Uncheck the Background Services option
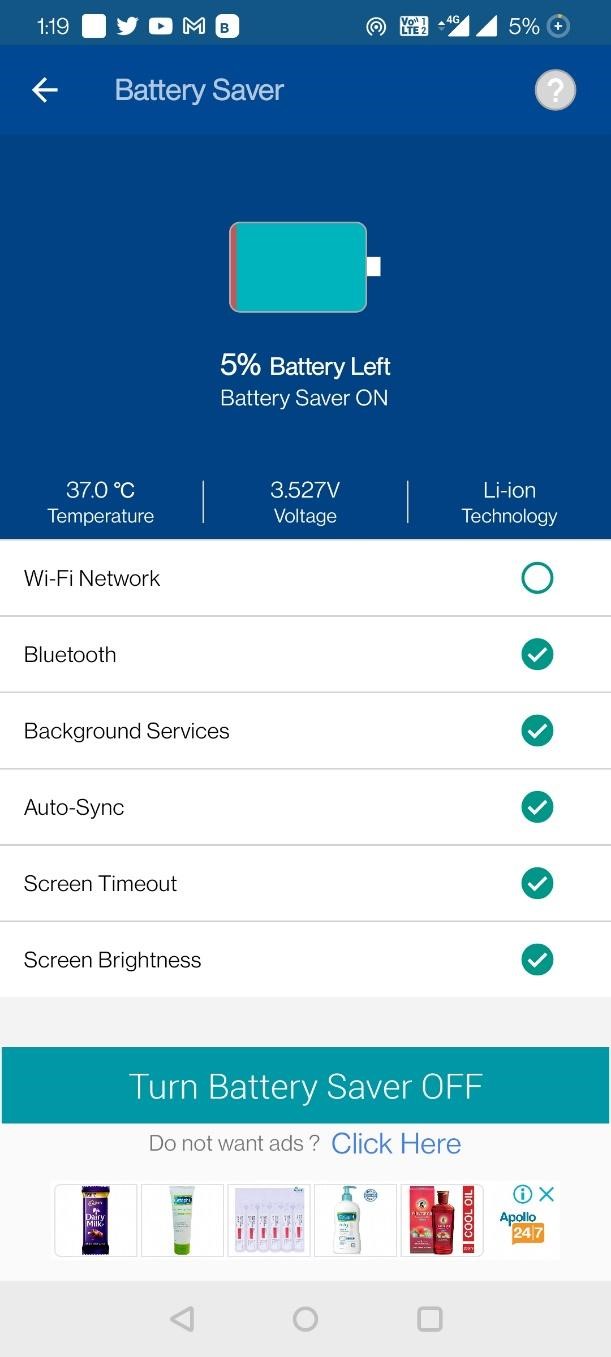The width and height of the screenshot is (611, 1357). (x=537, y=731)
